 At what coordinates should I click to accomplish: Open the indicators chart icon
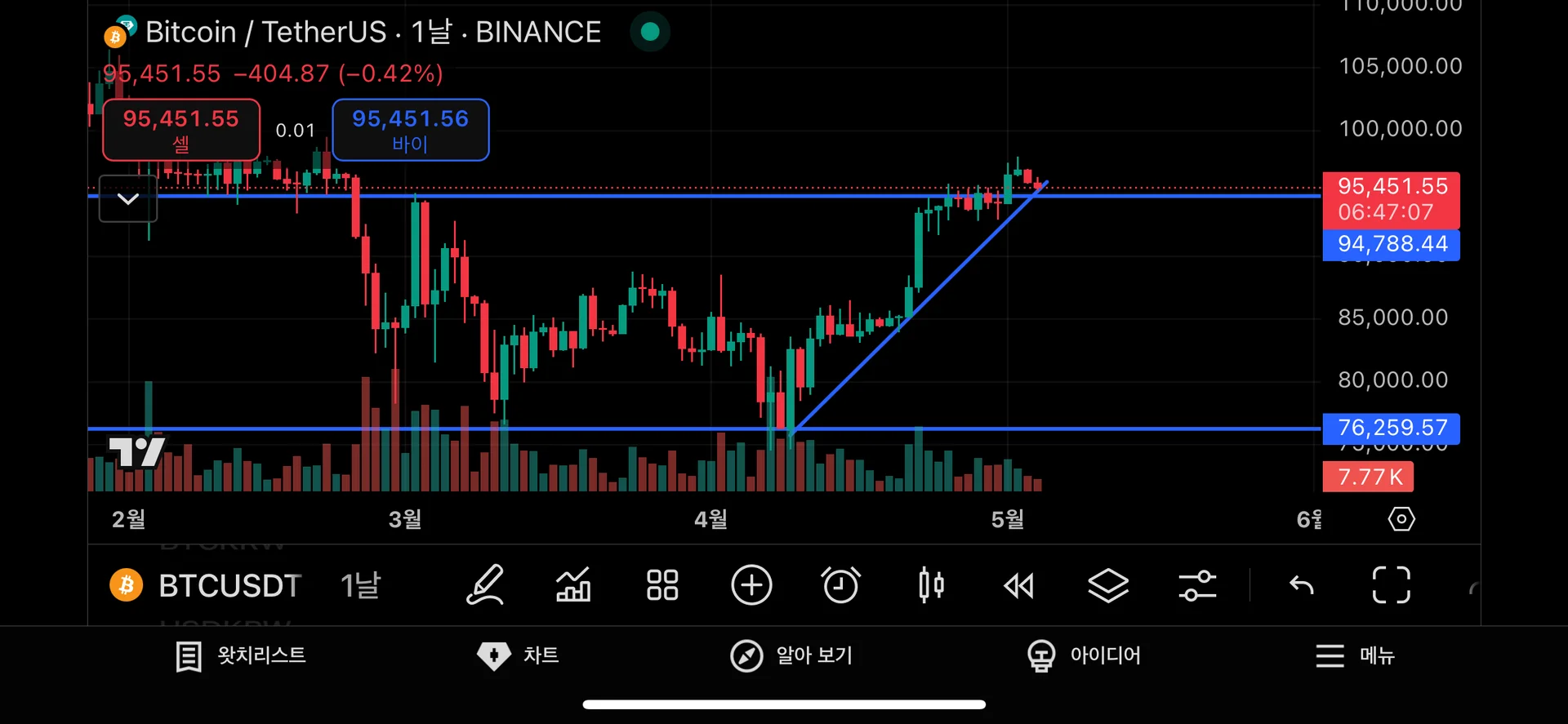pos(573,585)
